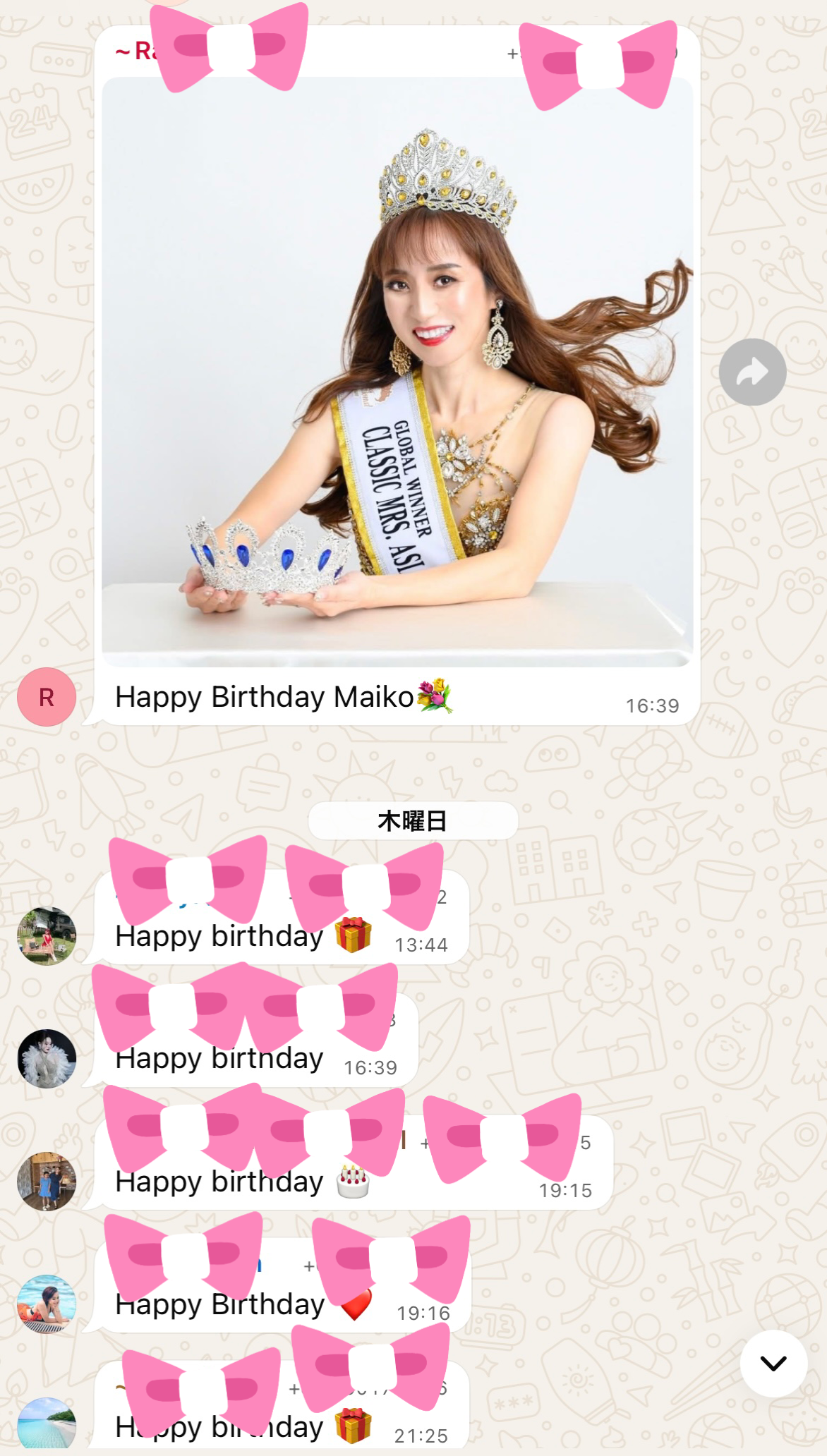This screenshot has width=827, height=1456.
Task: Open avatar next to the 19:15 cake message
Action: click(47, 1181)
